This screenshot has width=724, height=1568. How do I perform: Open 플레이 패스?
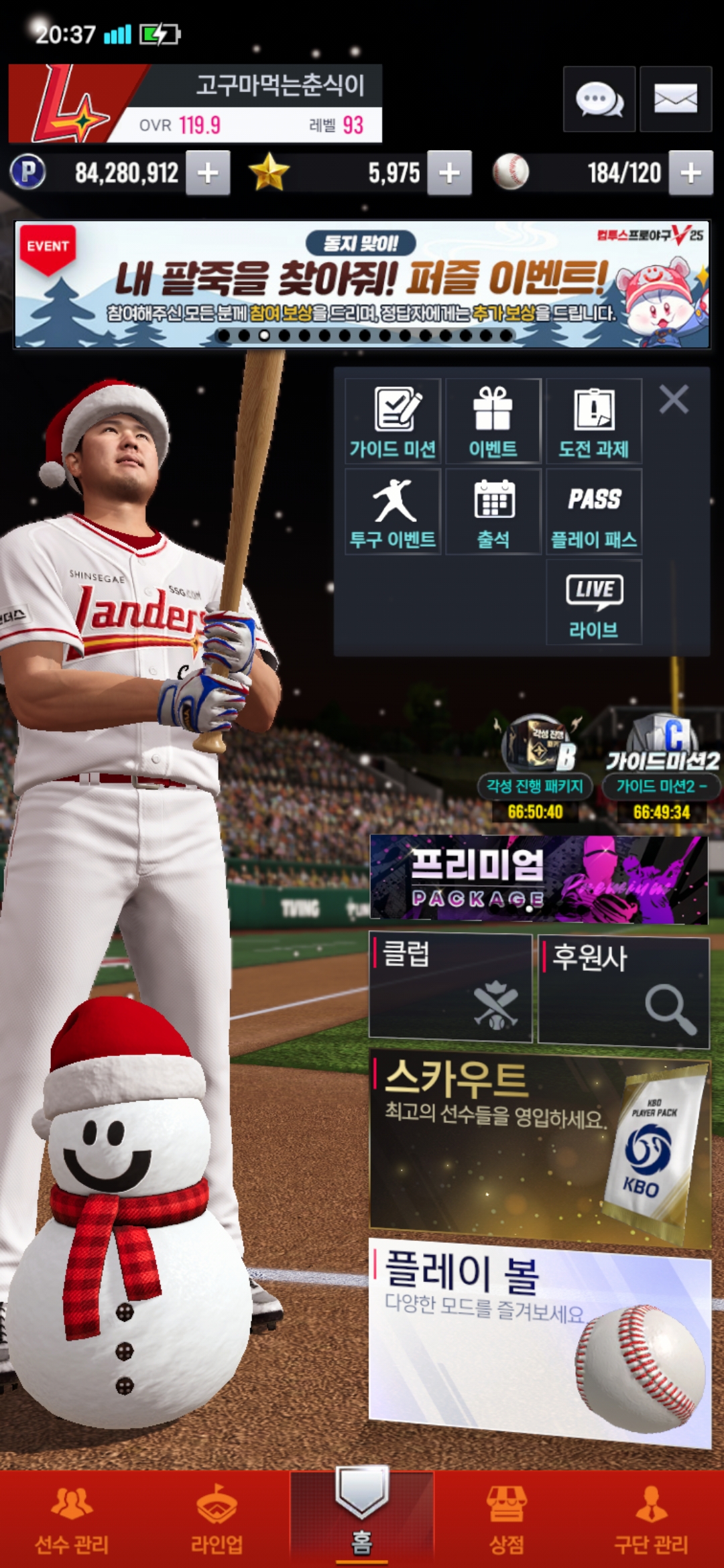point(594,511)
